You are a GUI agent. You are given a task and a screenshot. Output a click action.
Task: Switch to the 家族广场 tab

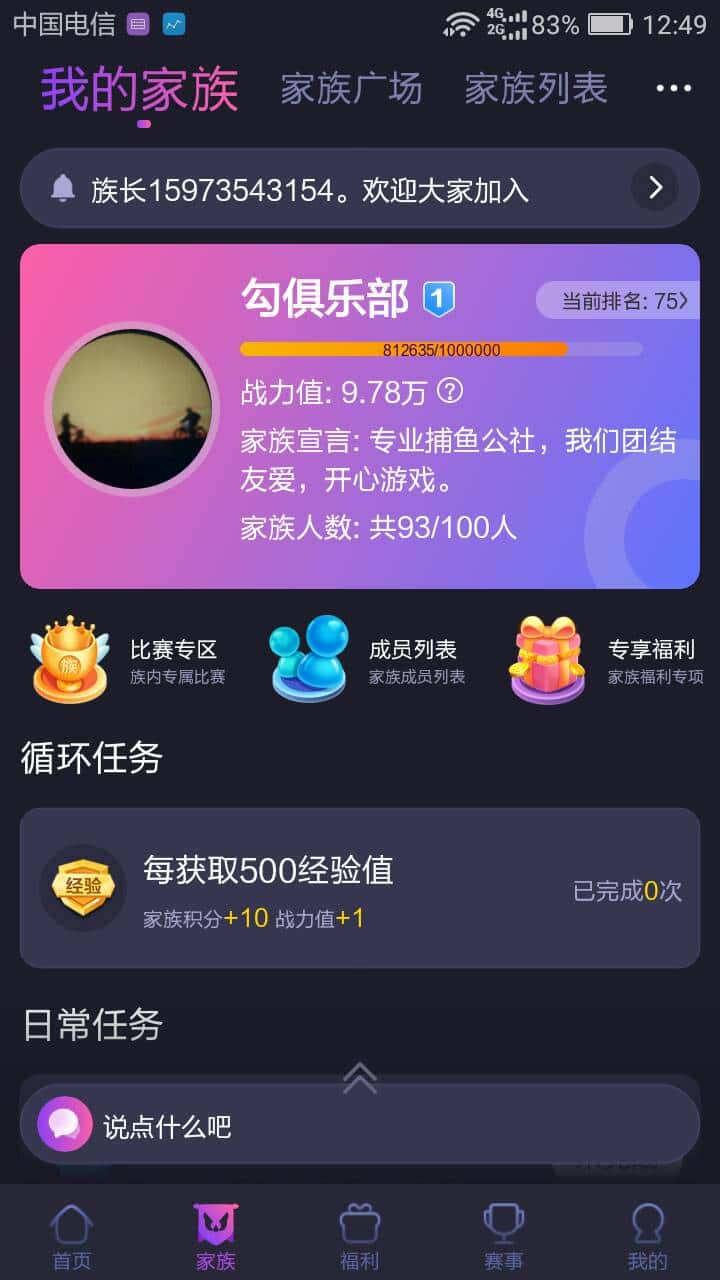(x=352, y=88)
